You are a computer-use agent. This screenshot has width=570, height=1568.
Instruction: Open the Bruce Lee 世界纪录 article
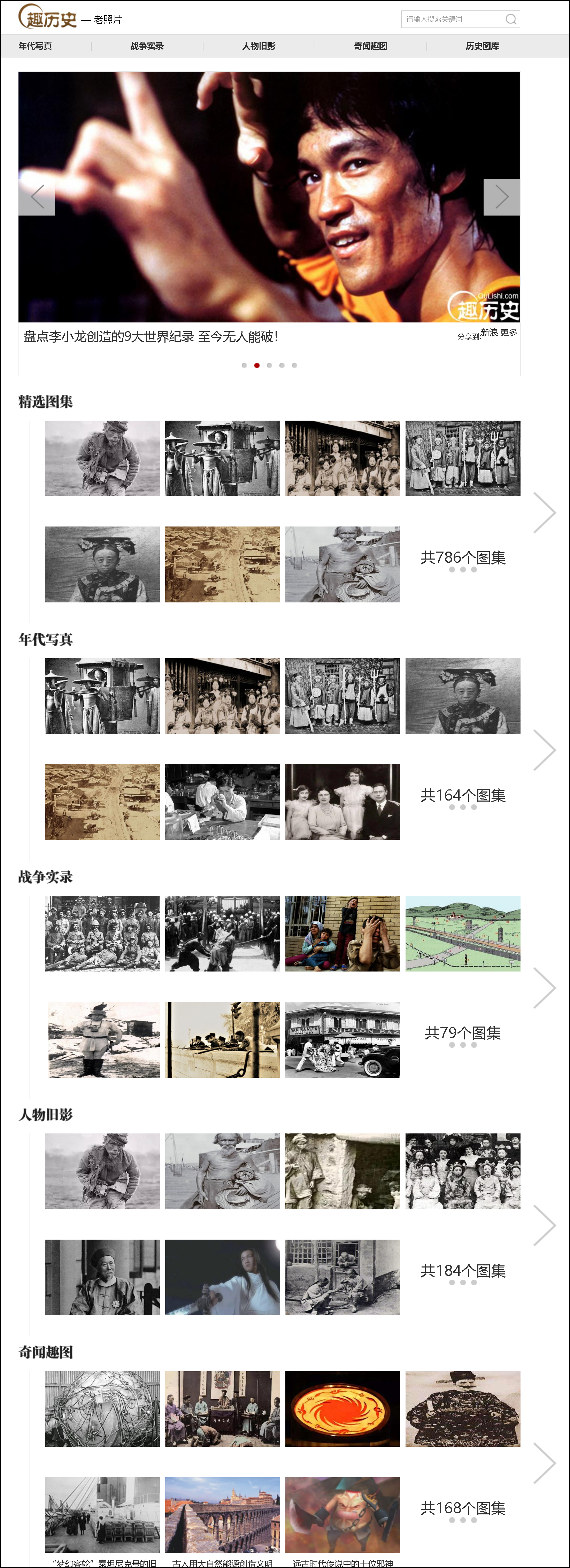(x=151, y=337)
